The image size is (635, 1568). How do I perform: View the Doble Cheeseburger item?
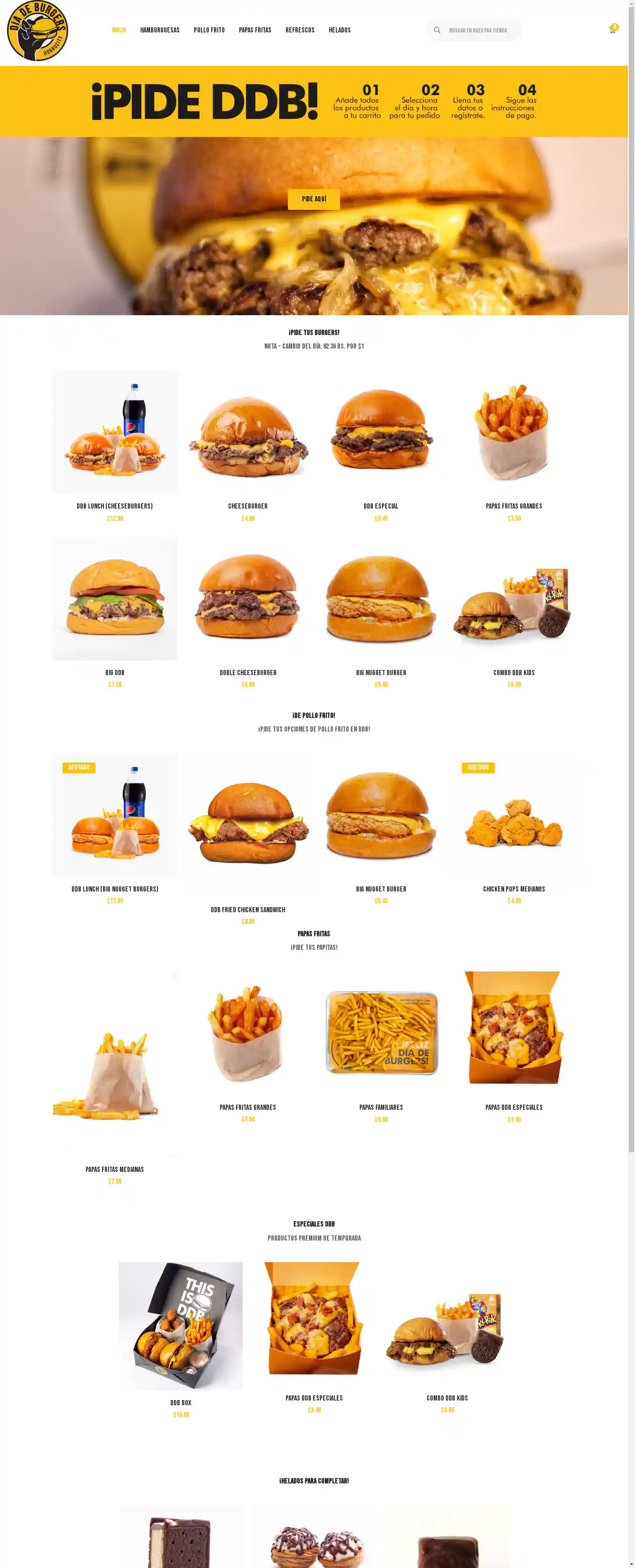248,672
